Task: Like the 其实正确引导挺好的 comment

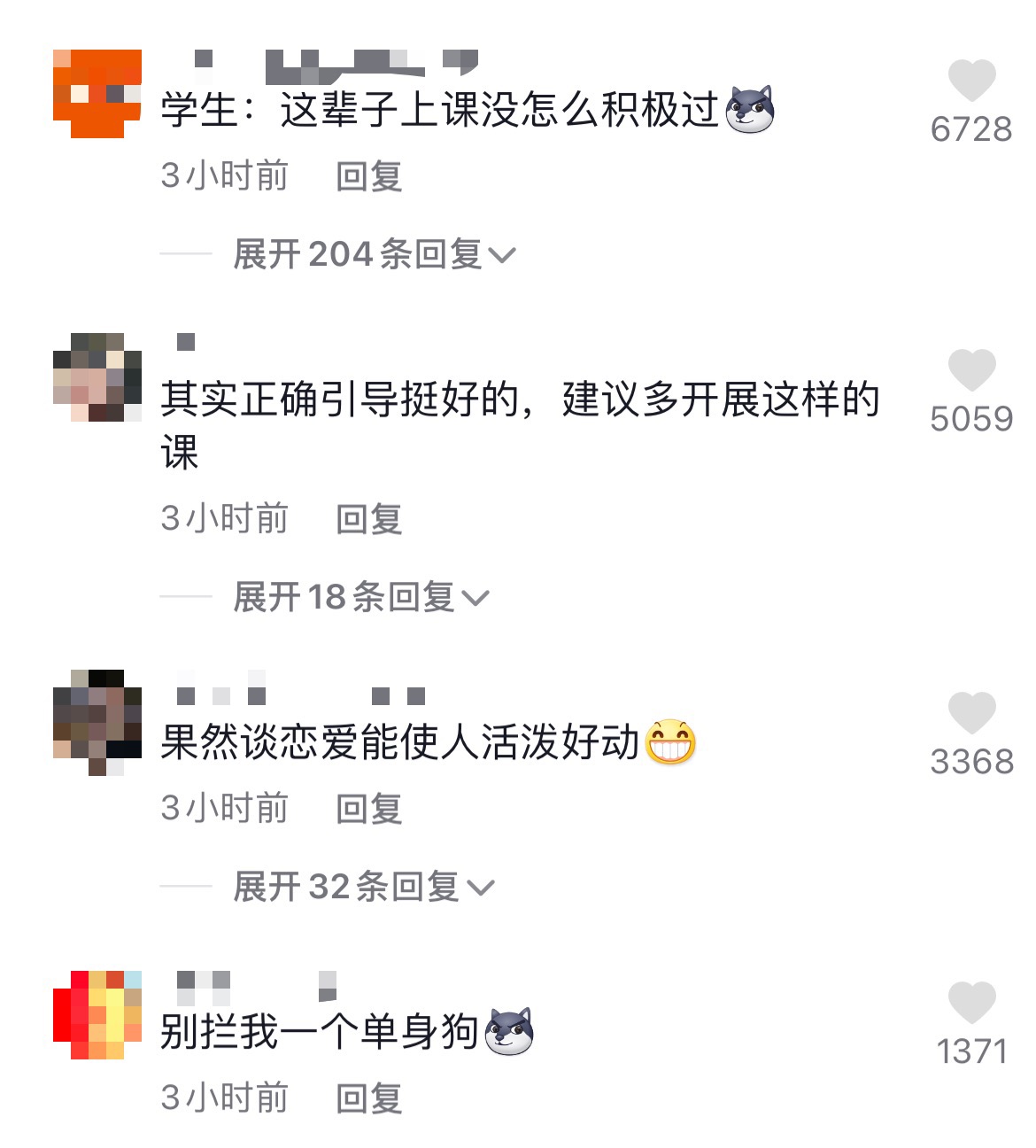Action: pos(971,370)
